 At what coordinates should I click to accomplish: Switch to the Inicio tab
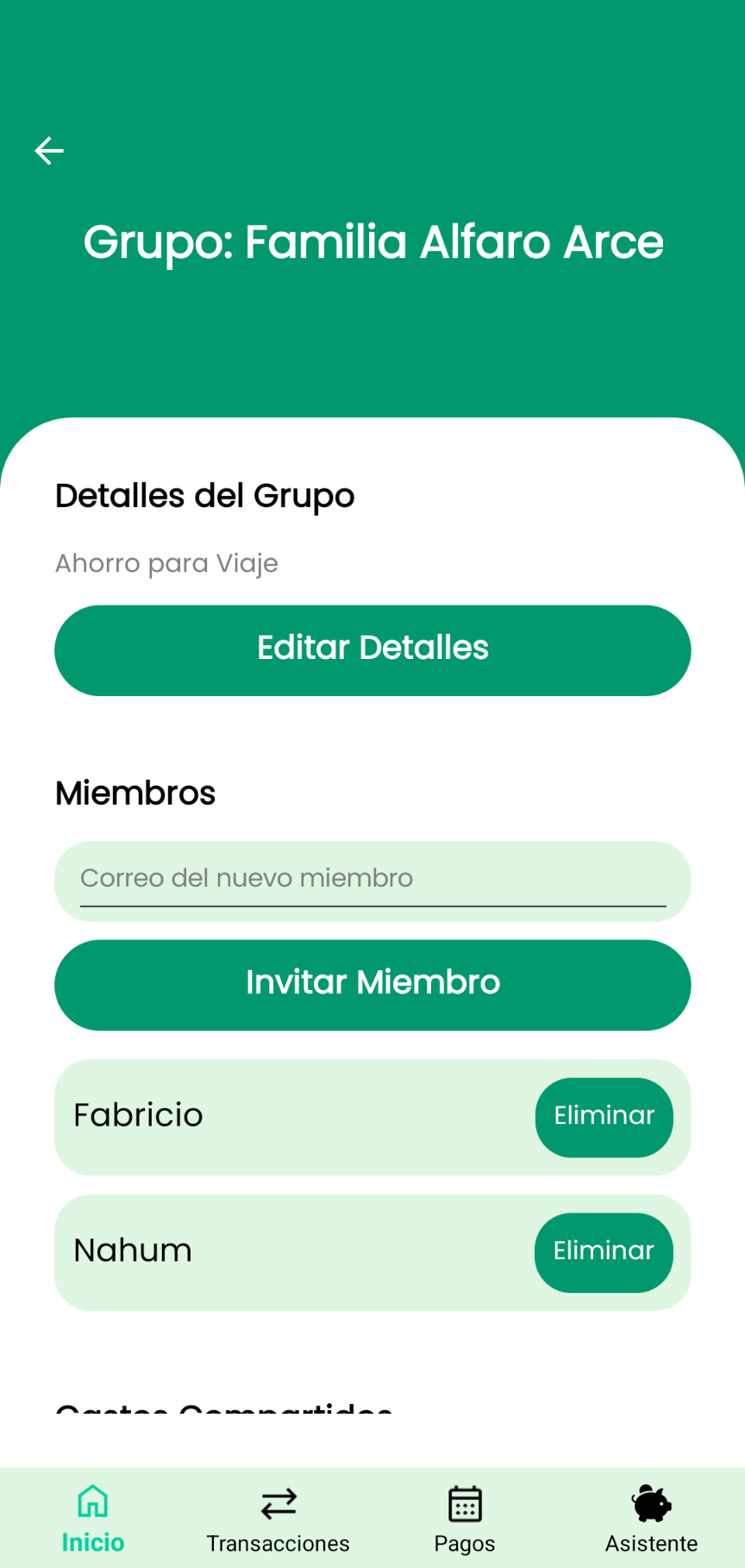[93, 1520]
